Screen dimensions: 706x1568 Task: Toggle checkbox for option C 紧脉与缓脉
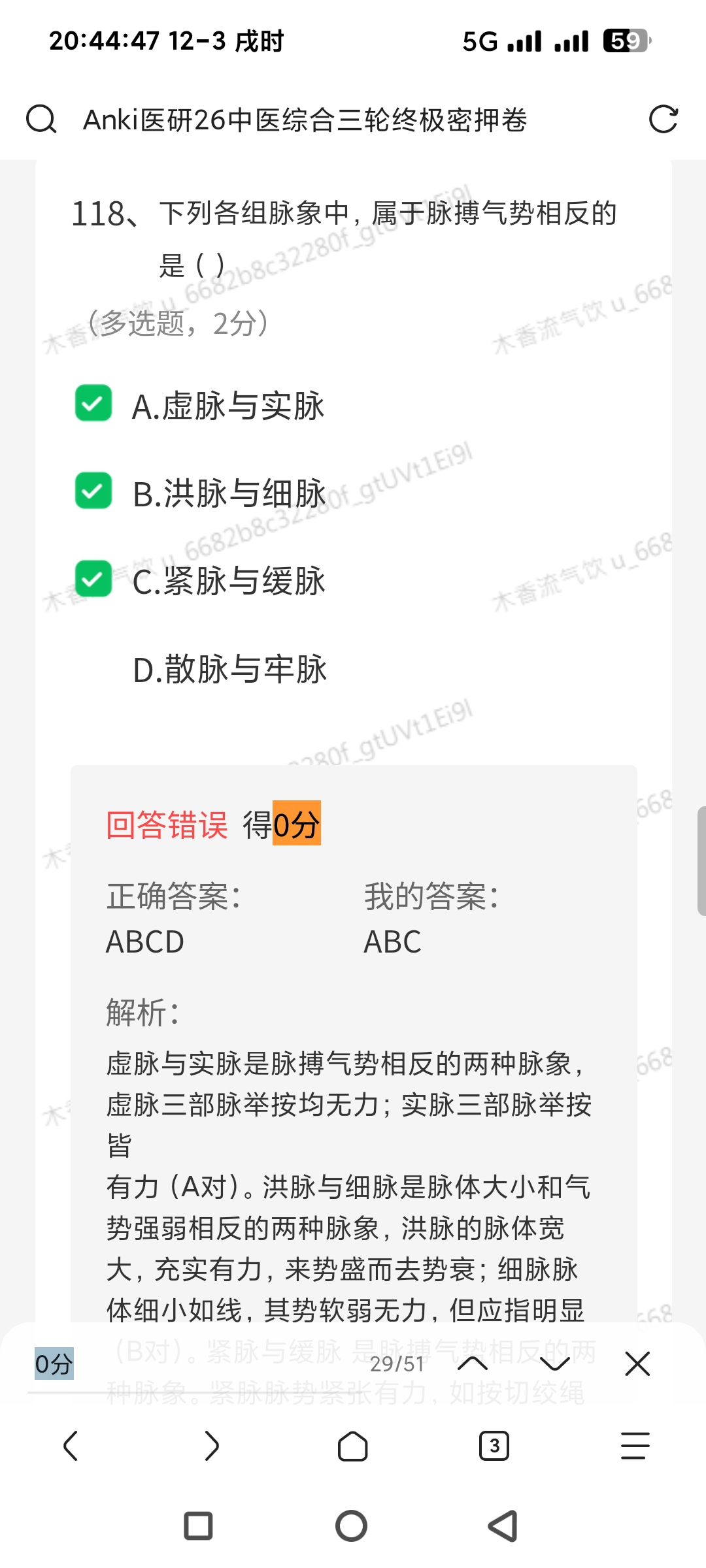point(93,579)
